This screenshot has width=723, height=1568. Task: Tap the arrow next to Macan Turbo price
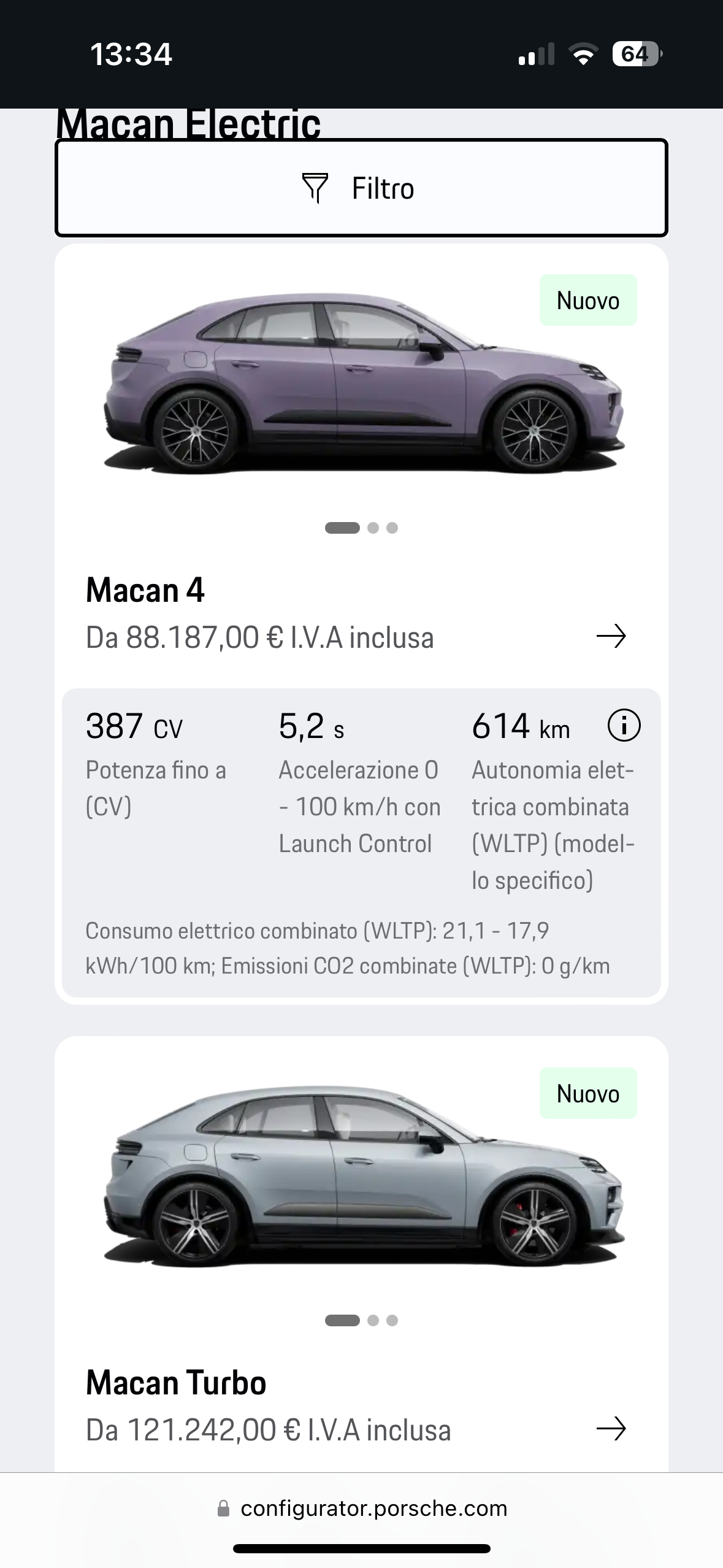coord(611,1429)
